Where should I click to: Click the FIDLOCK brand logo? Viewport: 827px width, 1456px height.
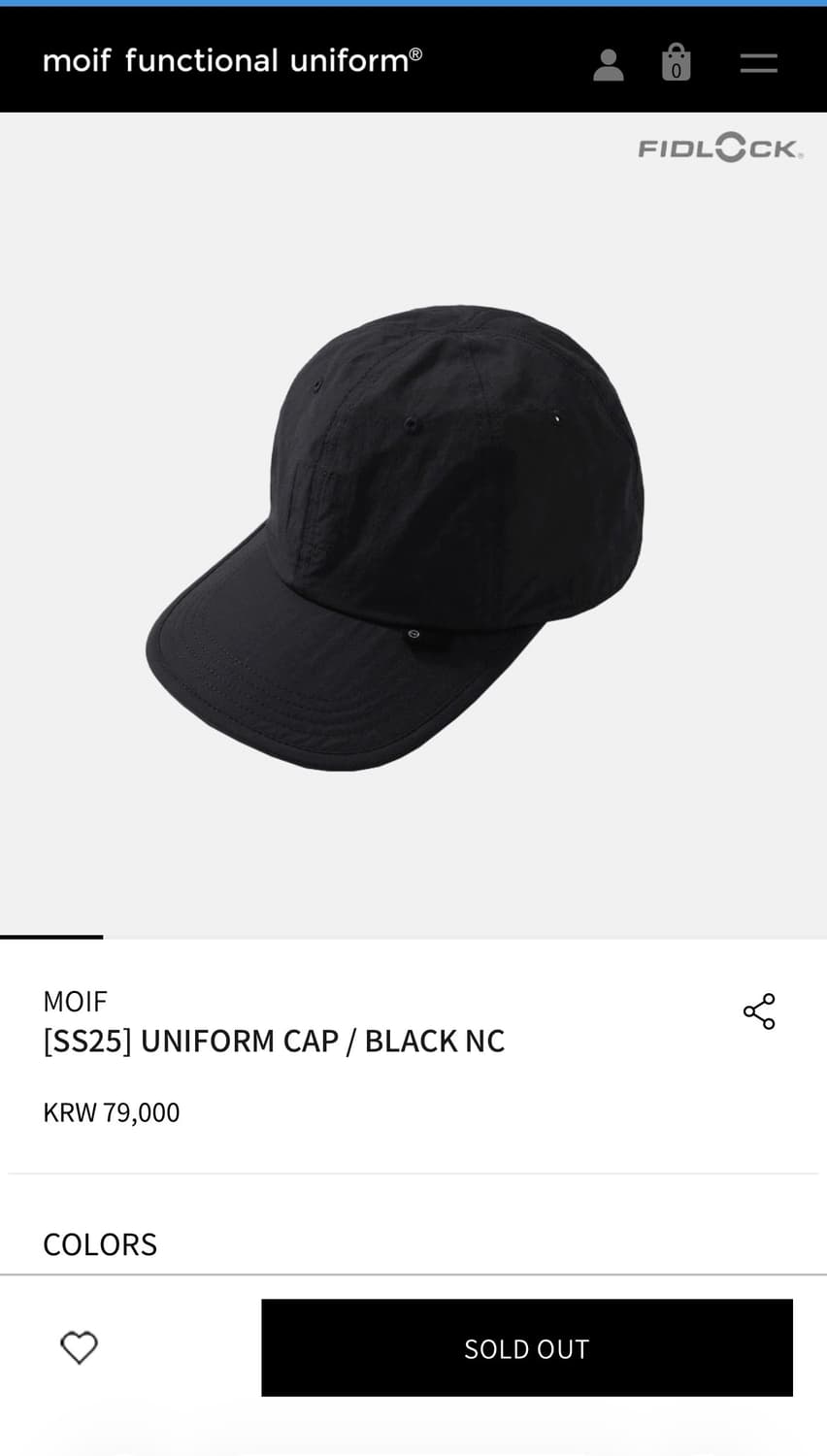click(x=717, y=149)
